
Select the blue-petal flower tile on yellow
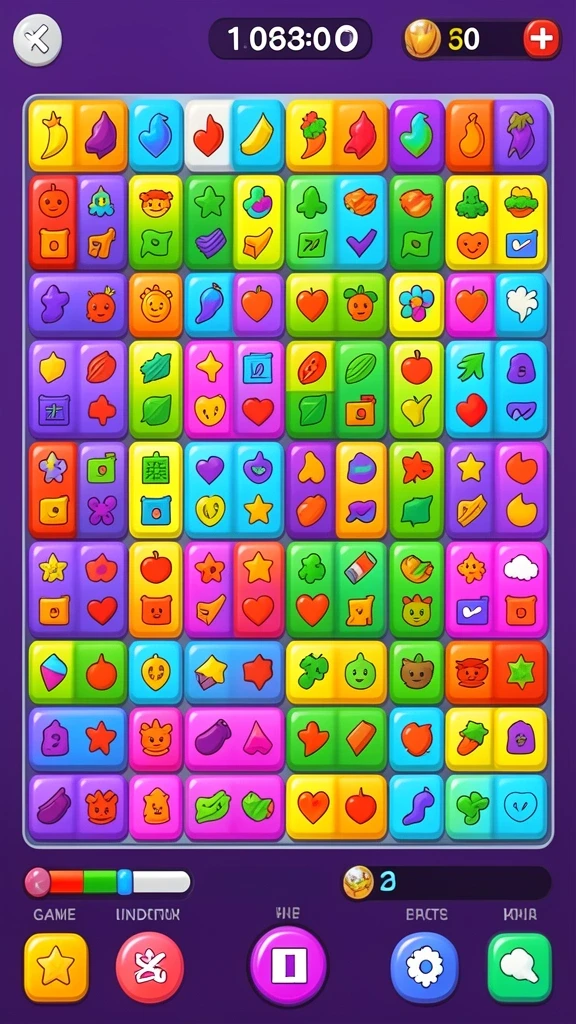(417, 304)
